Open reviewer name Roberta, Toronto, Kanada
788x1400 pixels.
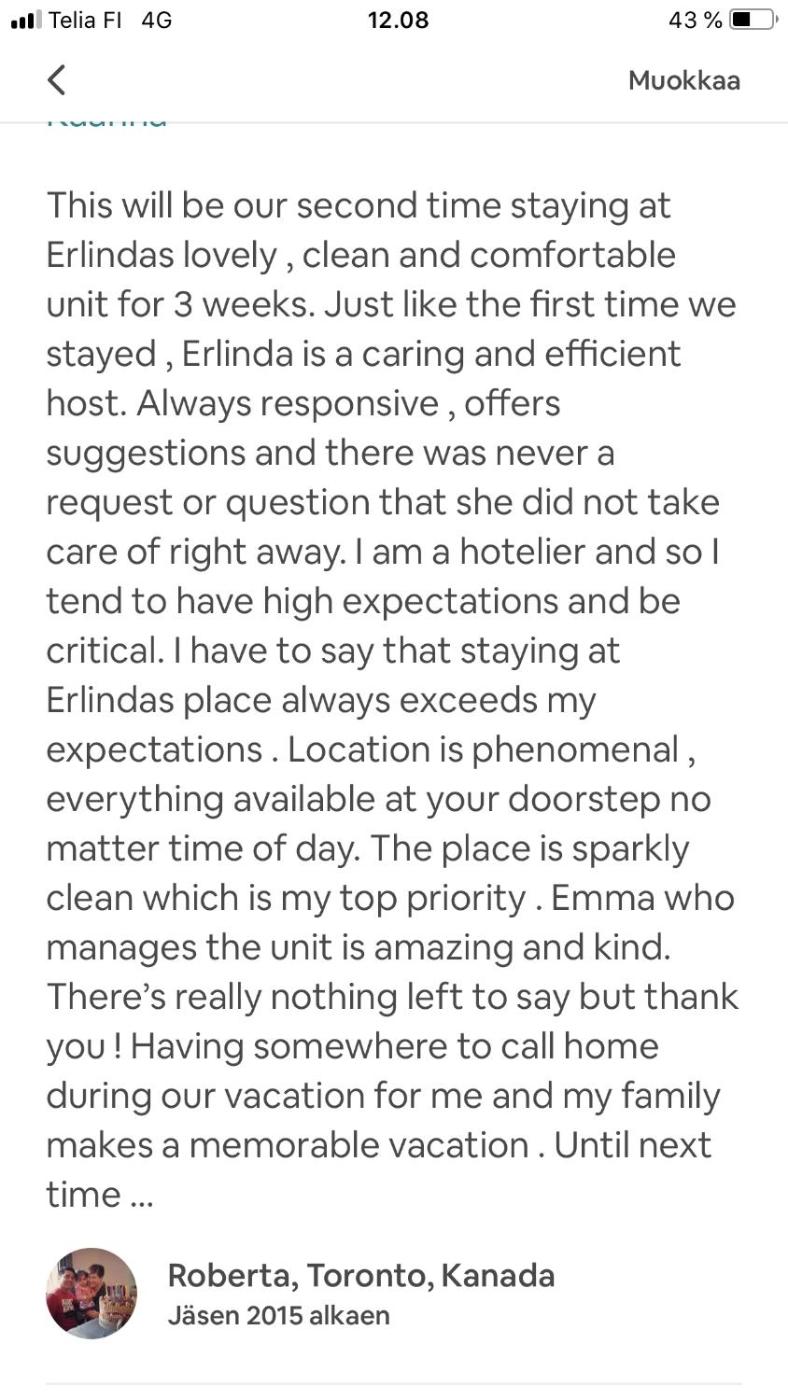[x=360, y=1275]
